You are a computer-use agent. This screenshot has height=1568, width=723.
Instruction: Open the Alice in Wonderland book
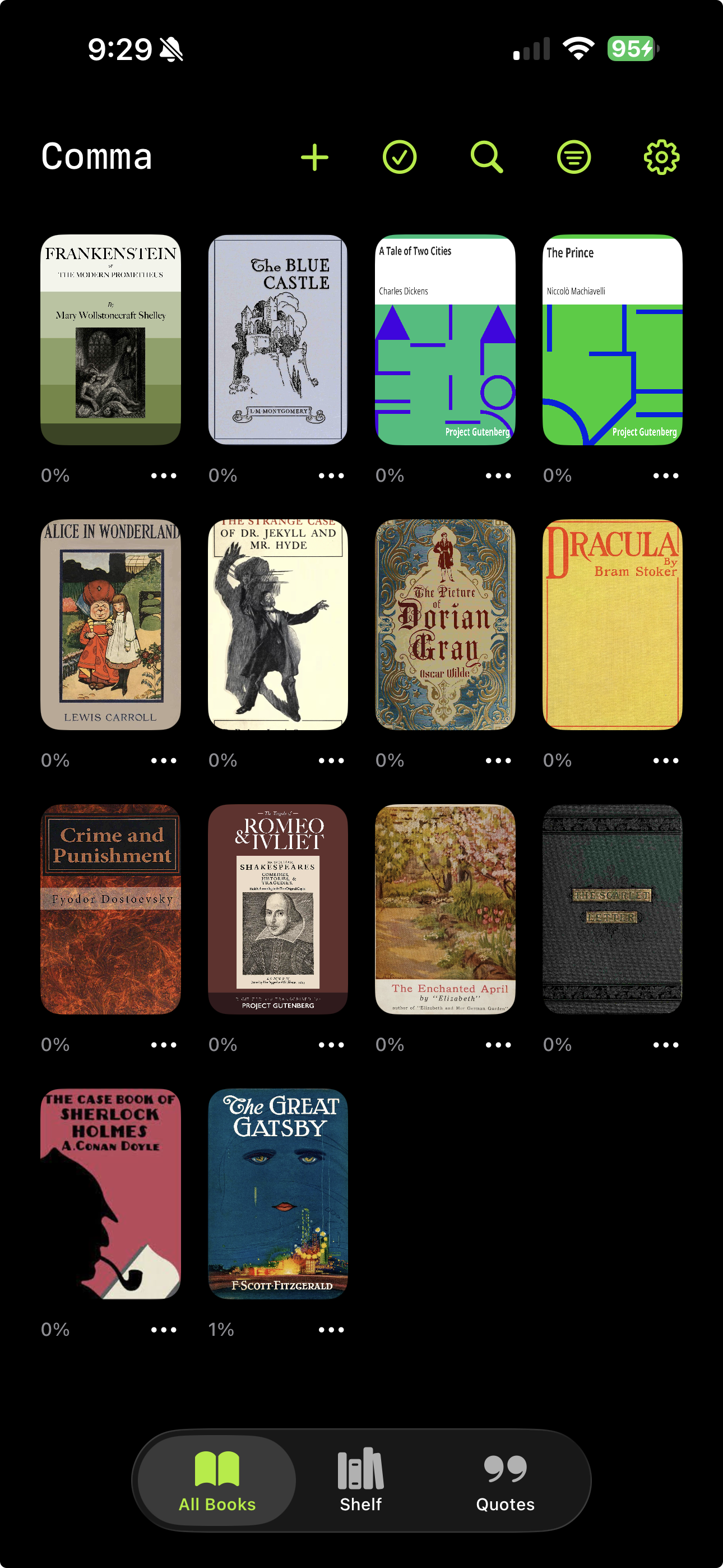pos(111,624)
